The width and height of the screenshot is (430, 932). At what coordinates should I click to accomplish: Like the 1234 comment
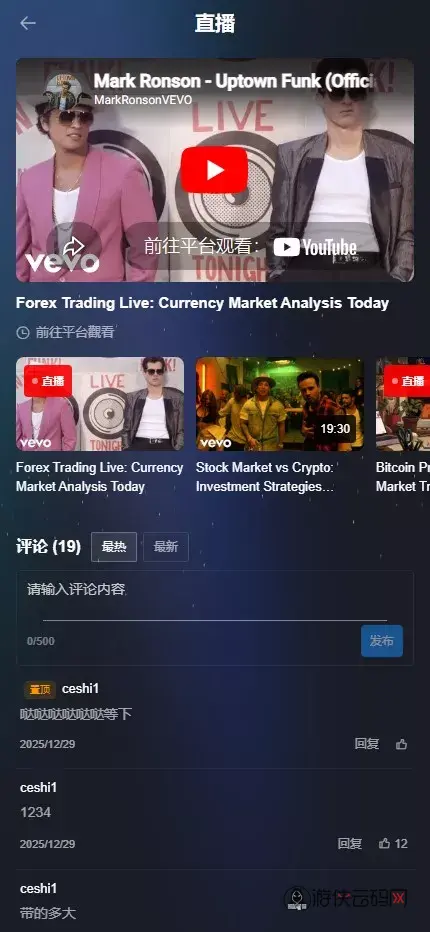coord(393,843)
